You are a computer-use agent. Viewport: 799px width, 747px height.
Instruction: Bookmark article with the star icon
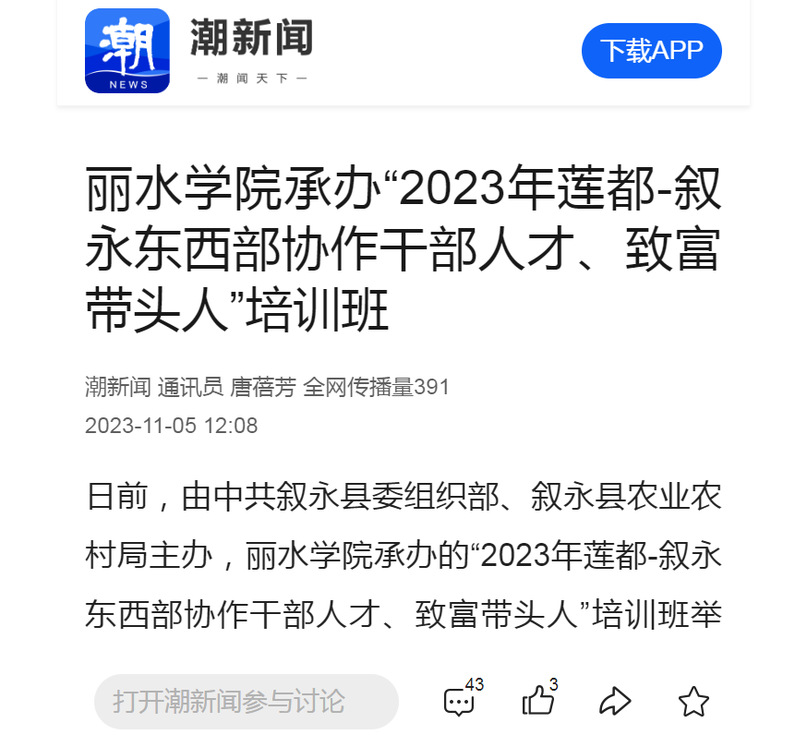[693, 701]
